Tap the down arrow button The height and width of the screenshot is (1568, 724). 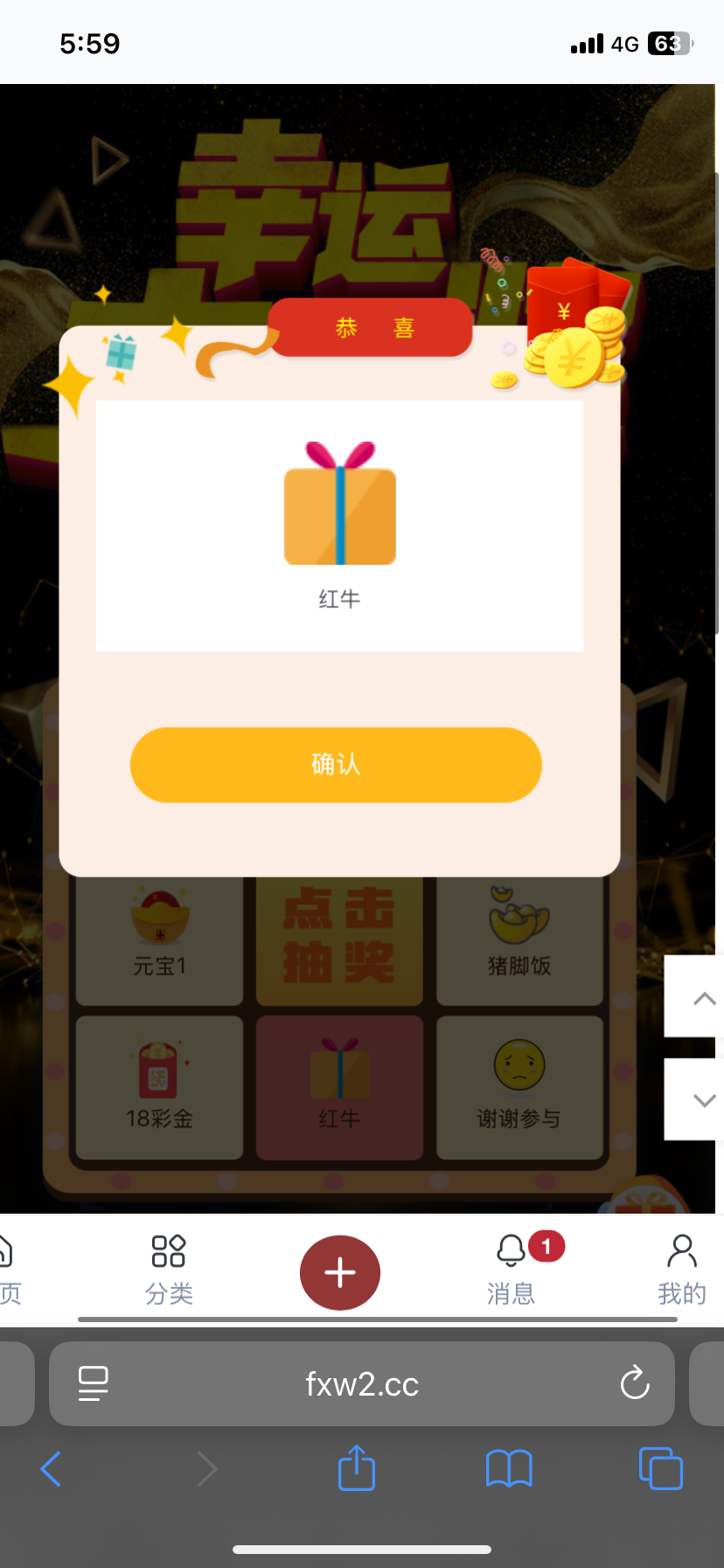[703, 1100]
